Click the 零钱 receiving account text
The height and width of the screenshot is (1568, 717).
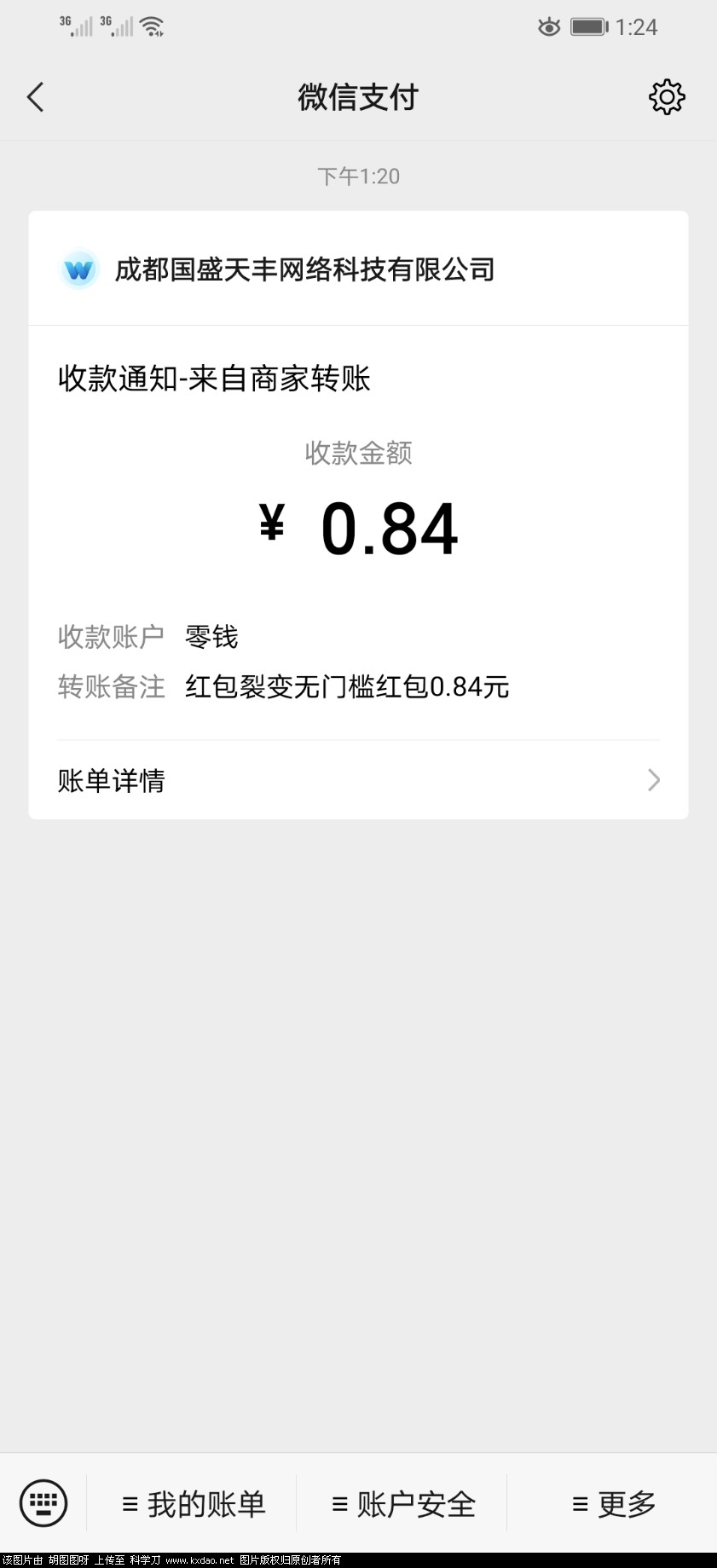pyautogui.click(x=211, y=637)
